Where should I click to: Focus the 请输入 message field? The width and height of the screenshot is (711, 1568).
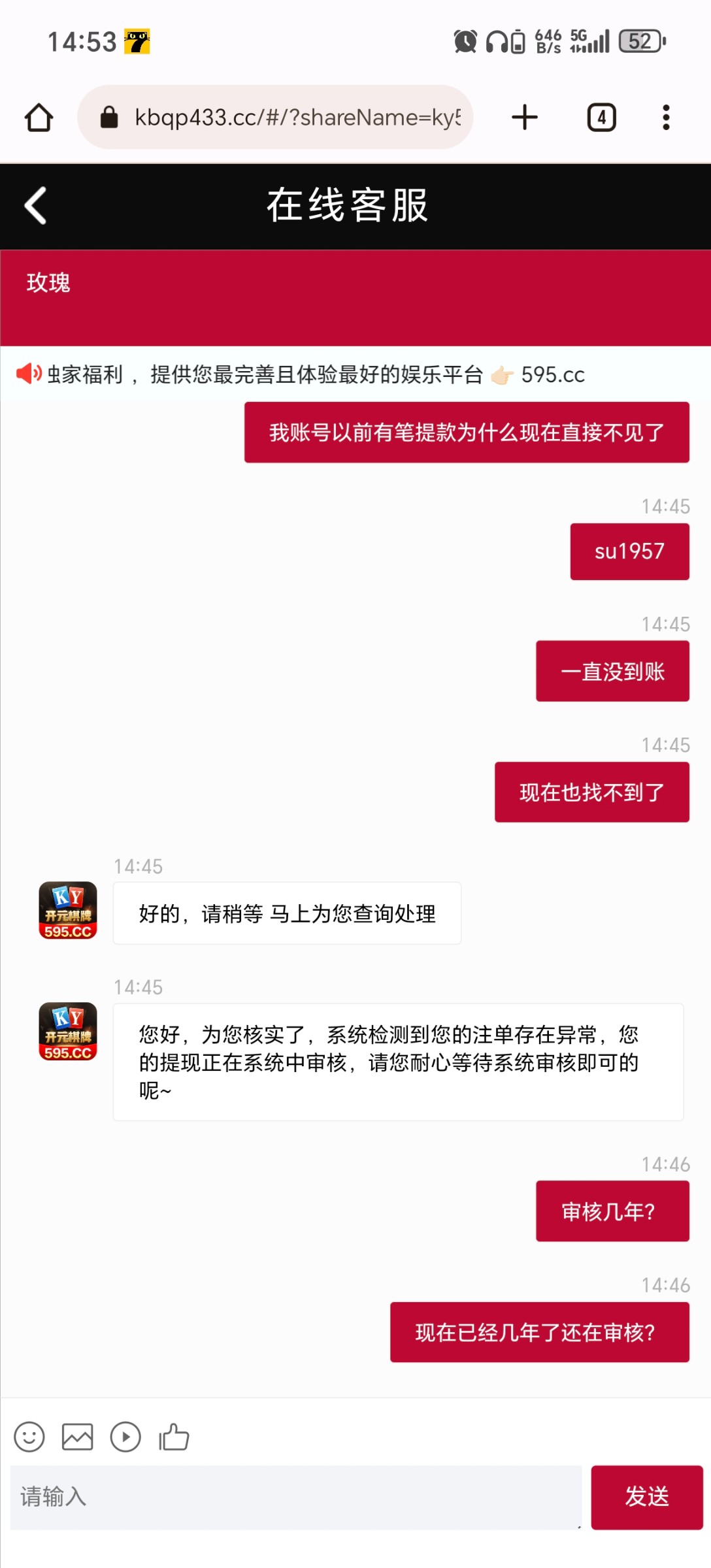(x=295, y=1496)
